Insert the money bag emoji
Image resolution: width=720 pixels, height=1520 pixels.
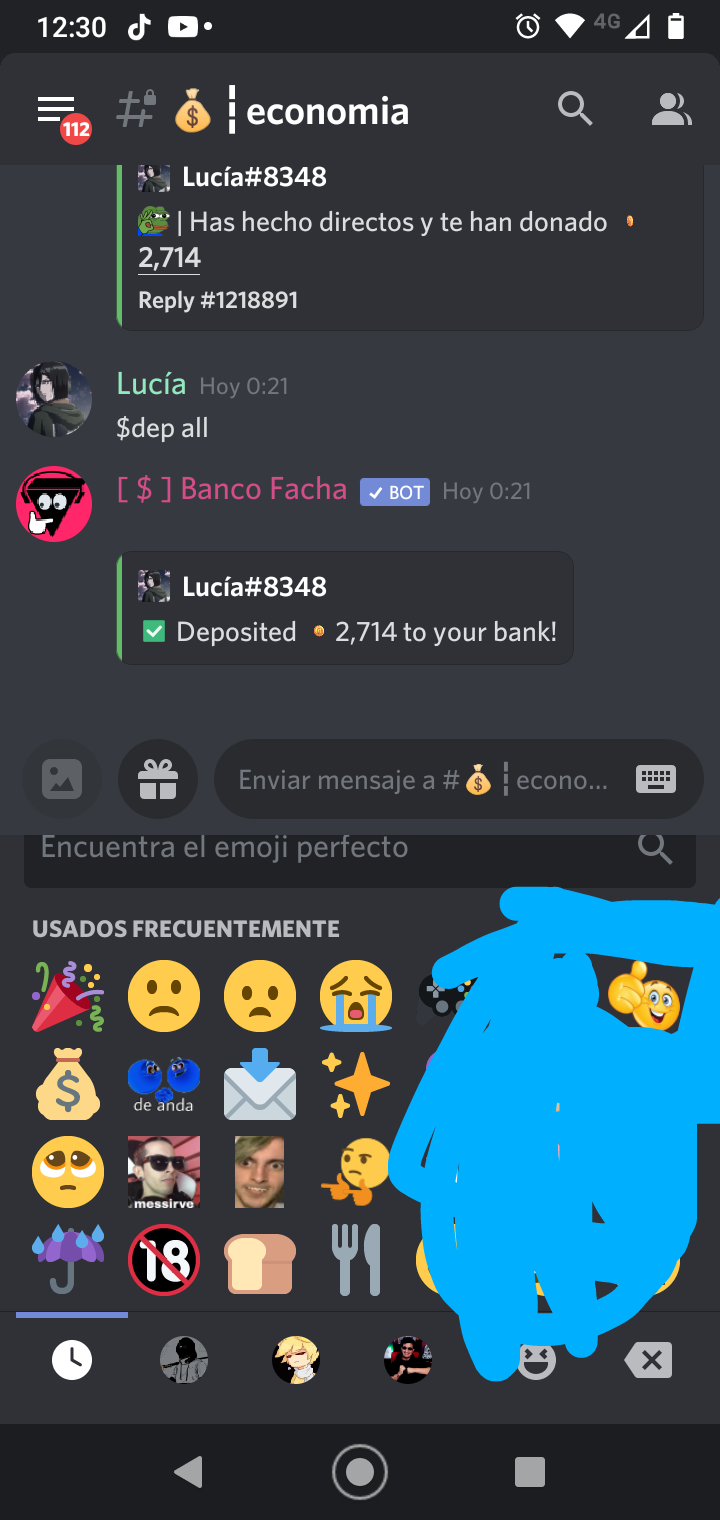click(68, 1086)
